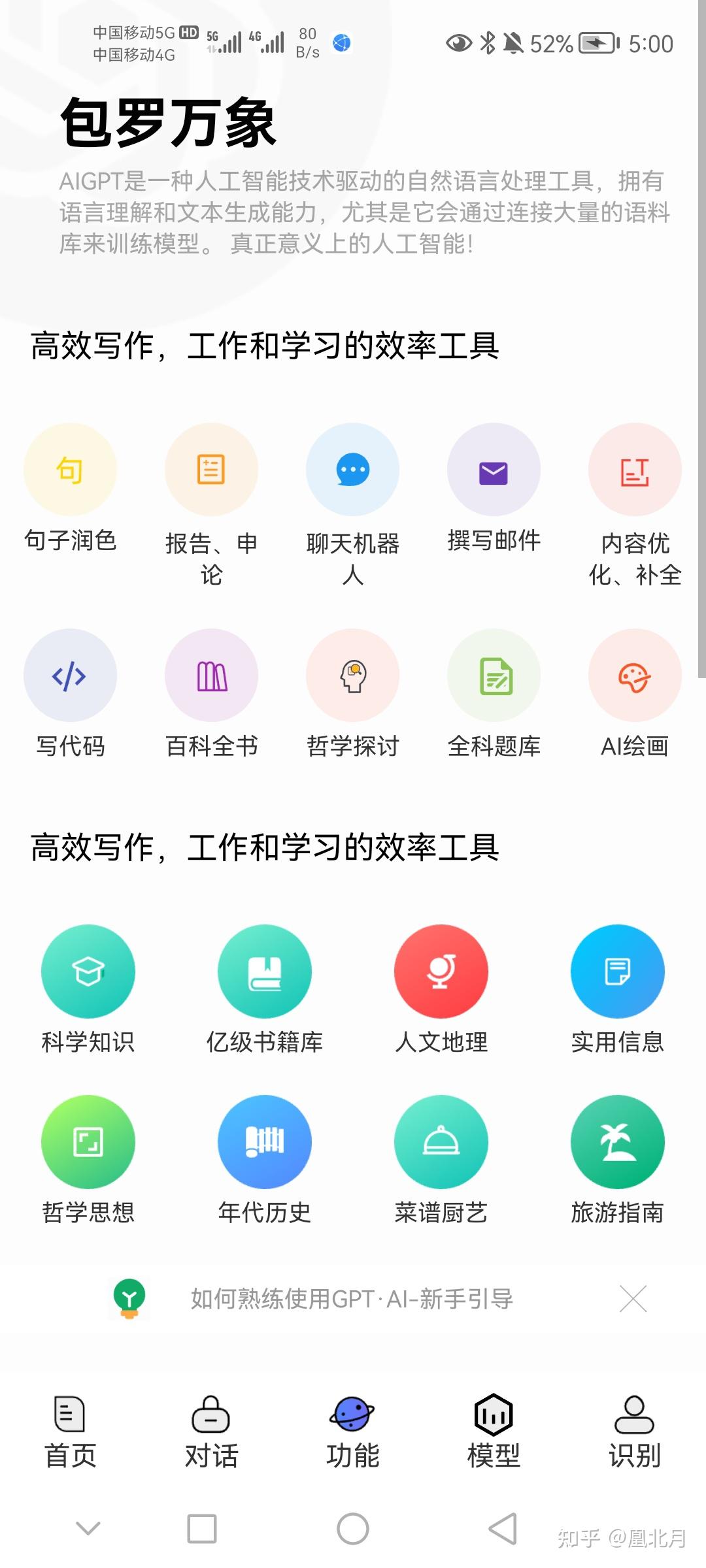
Task: Tap the 科学知识 icon
Action: pyautogui.click(x=88, y=972)
